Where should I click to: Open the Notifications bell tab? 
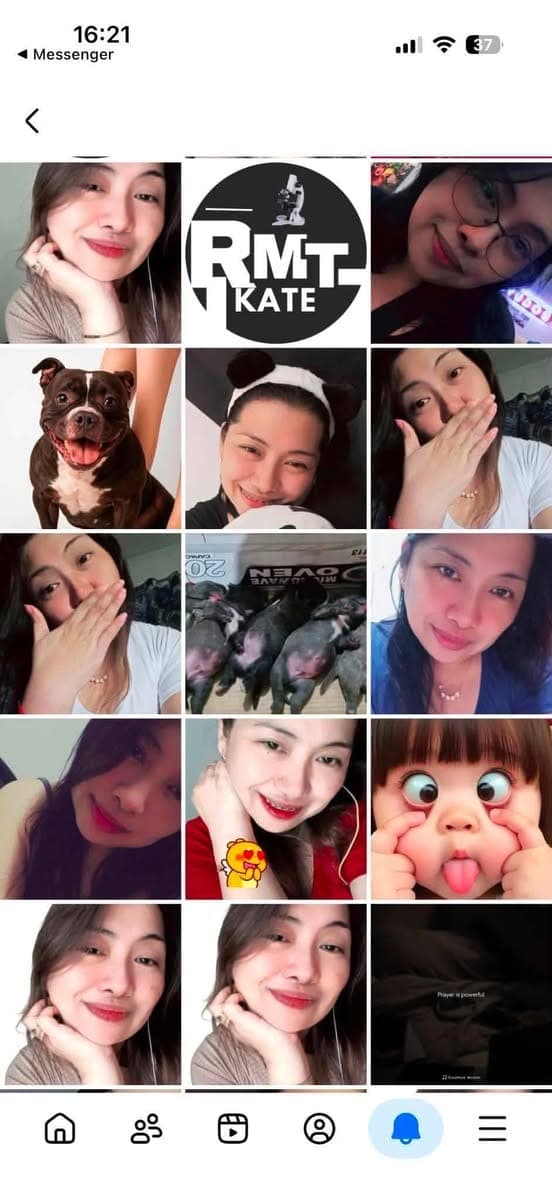click(x=405, y=1128)
